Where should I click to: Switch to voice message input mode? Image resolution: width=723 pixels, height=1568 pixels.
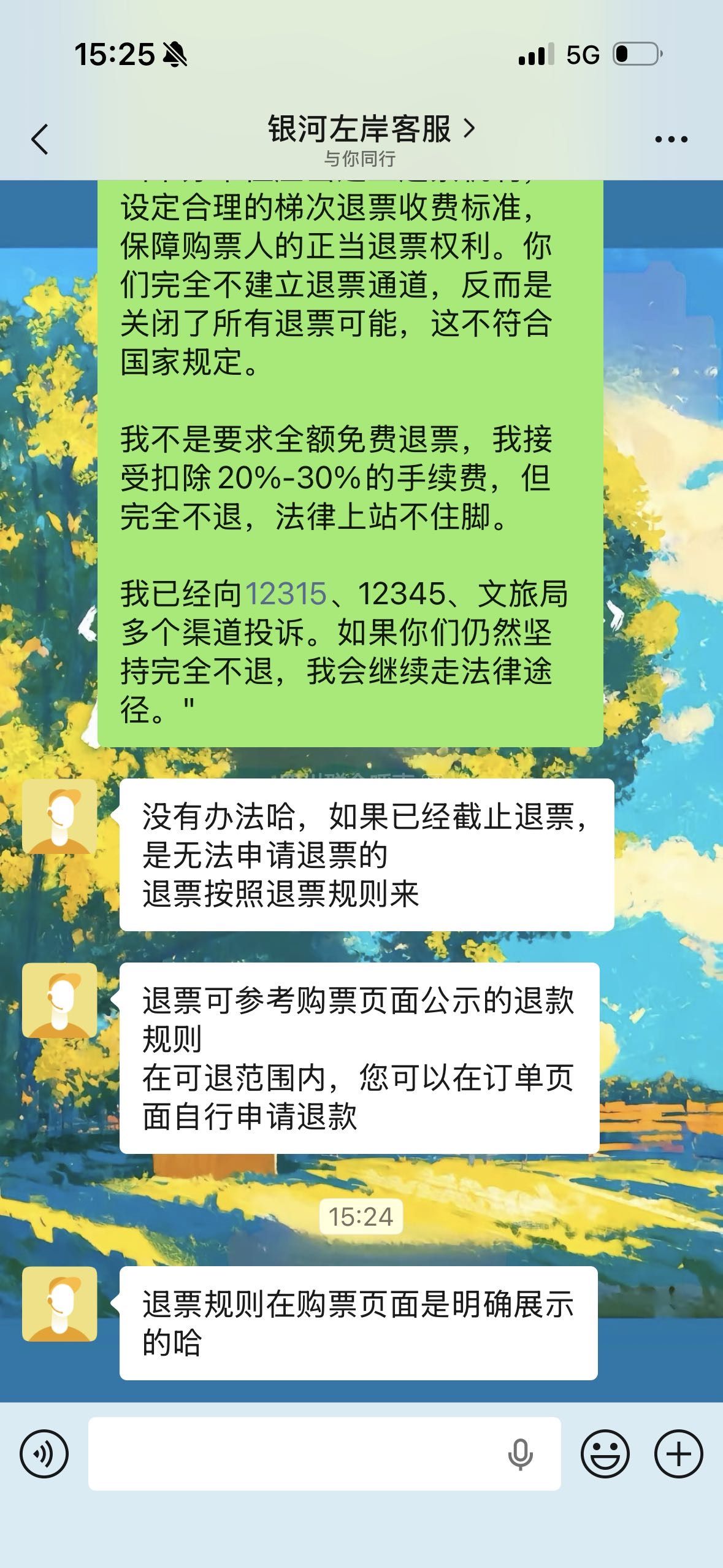(x=44, y=1453)
